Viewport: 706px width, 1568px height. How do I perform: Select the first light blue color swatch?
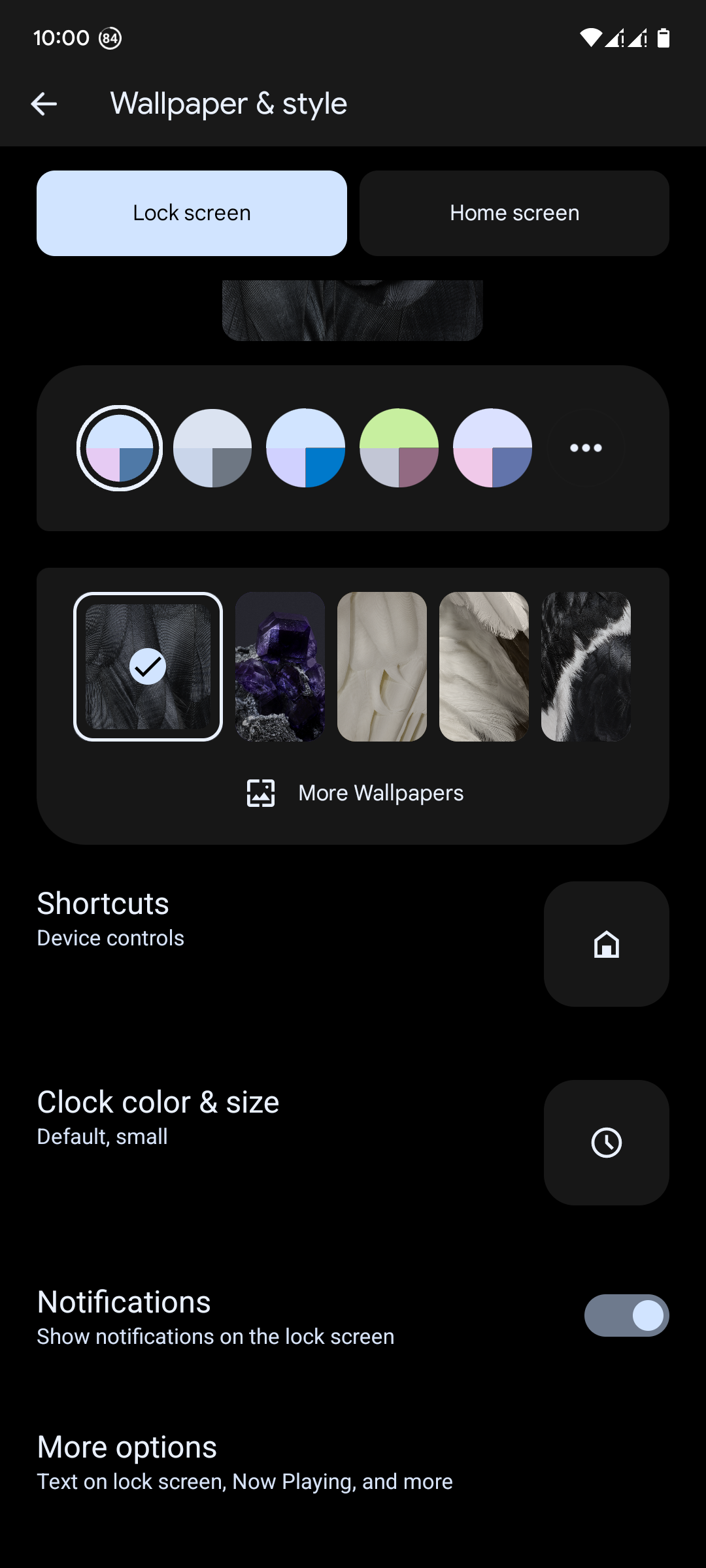[120, 448]
